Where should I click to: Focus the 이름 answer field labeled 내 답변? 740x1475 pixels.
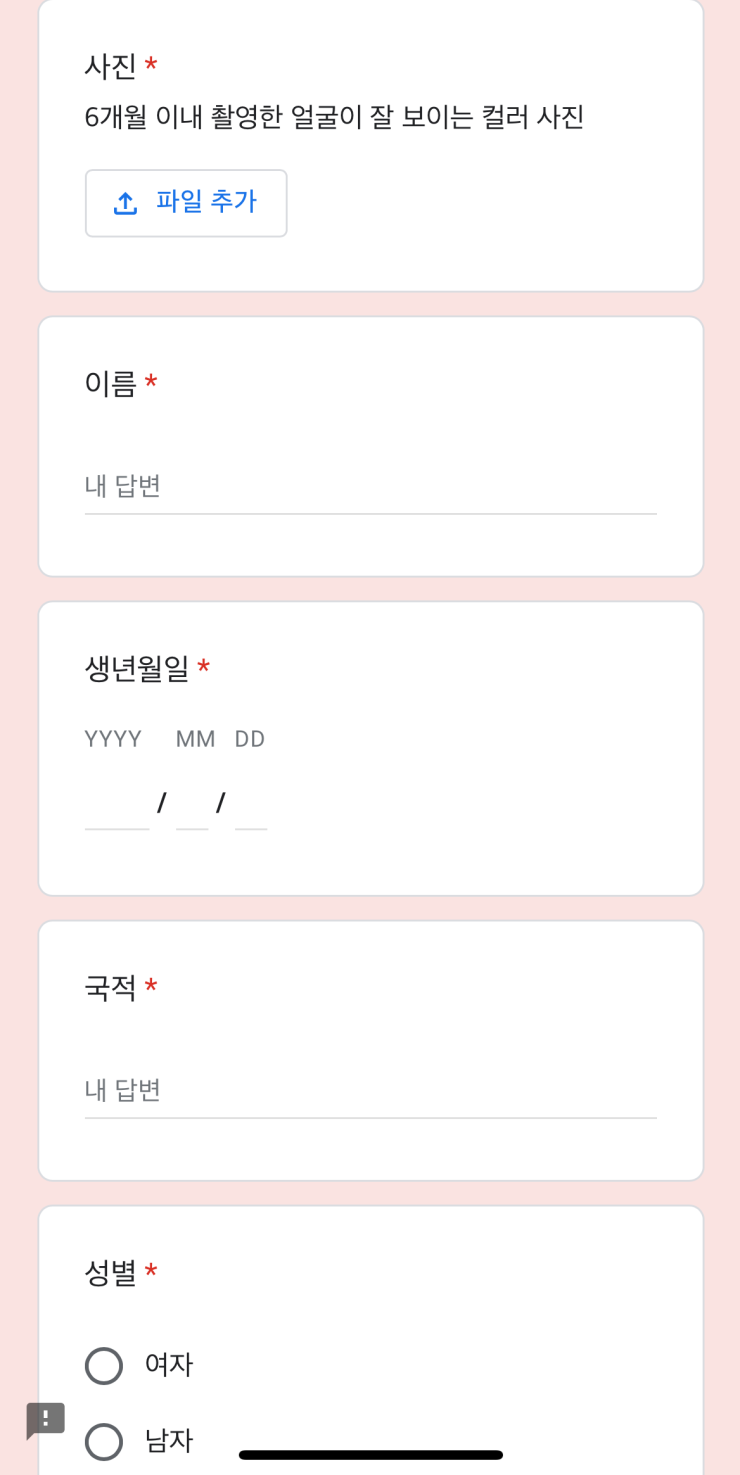click(x=370, y=487)
